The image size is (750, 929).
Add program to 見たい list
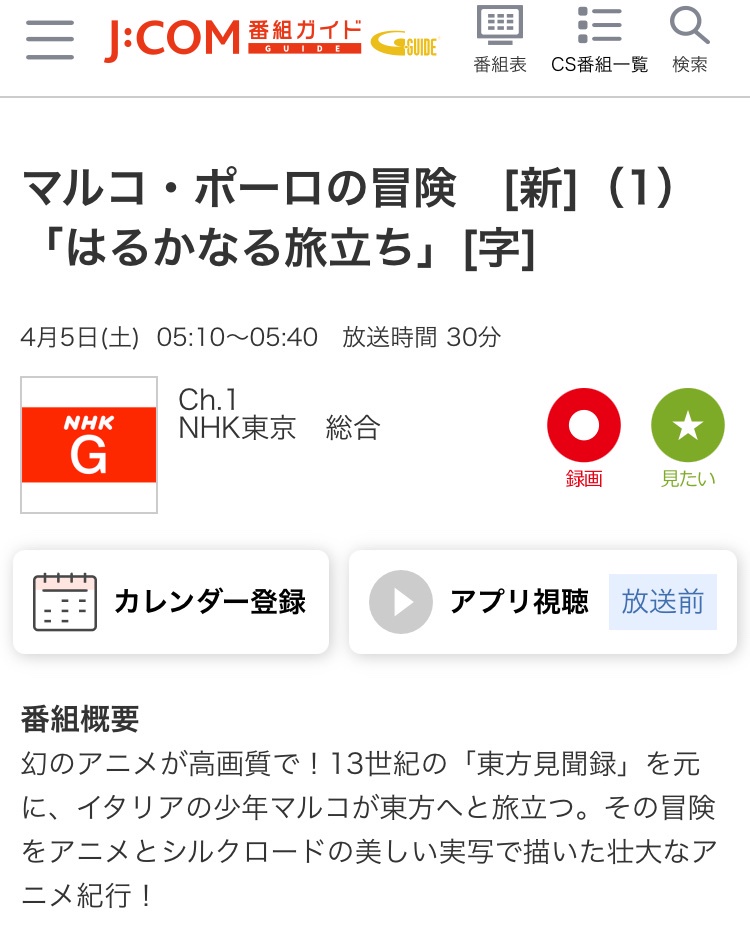point(688,426)
